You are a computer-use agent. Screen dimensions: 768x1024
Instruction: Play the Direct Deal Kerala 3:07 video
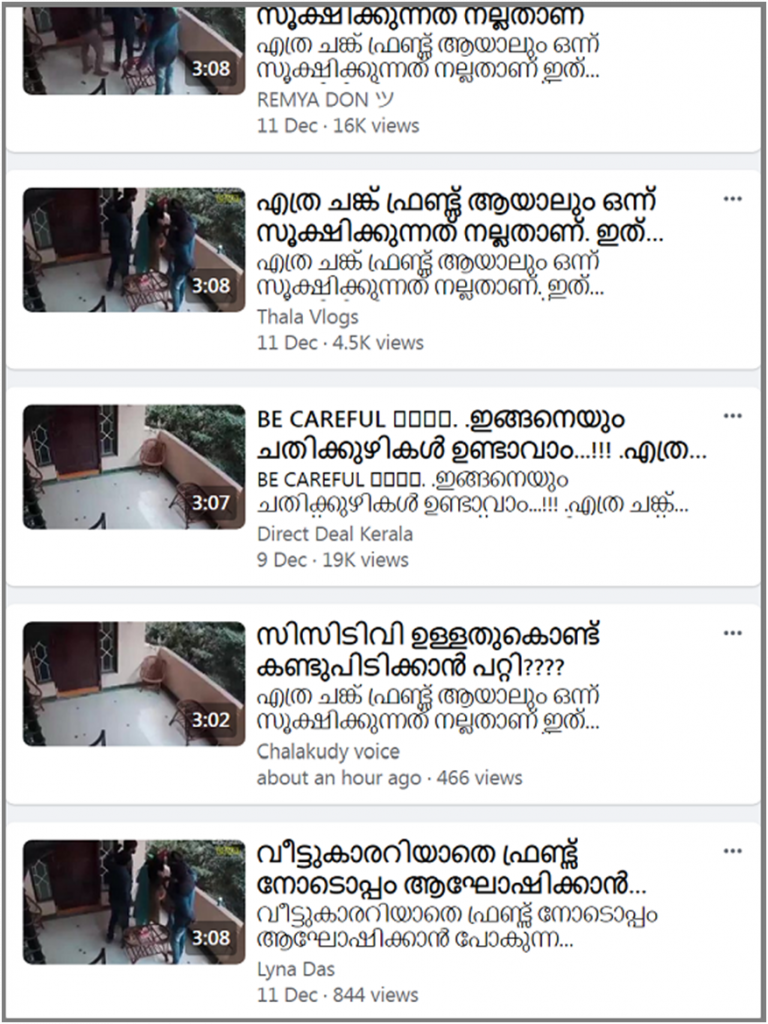[133, 467]
